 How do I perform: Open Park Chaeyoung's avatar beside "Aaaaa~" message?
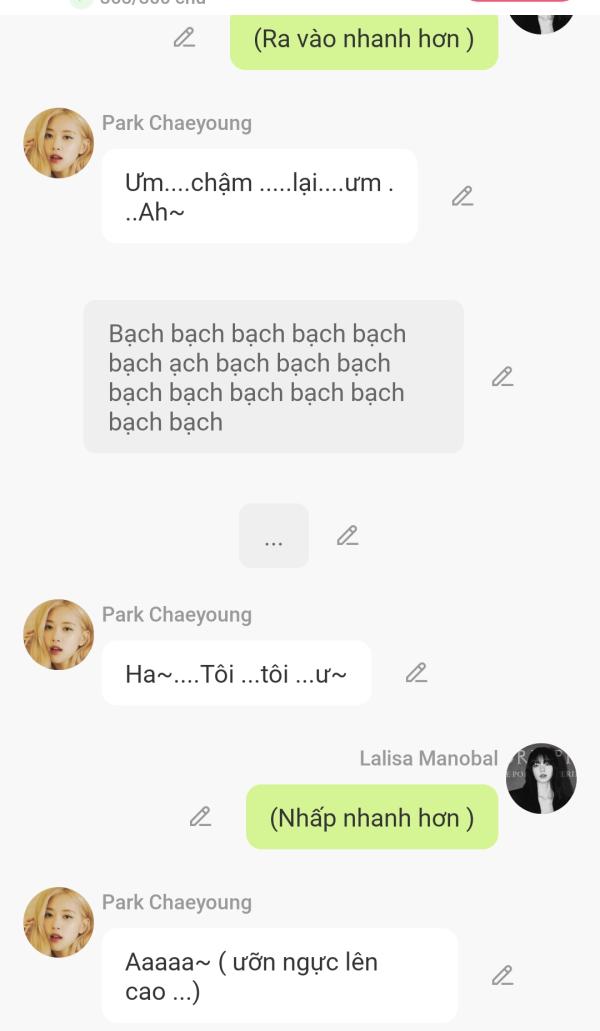pyautogui.click(x=59, y=922)
